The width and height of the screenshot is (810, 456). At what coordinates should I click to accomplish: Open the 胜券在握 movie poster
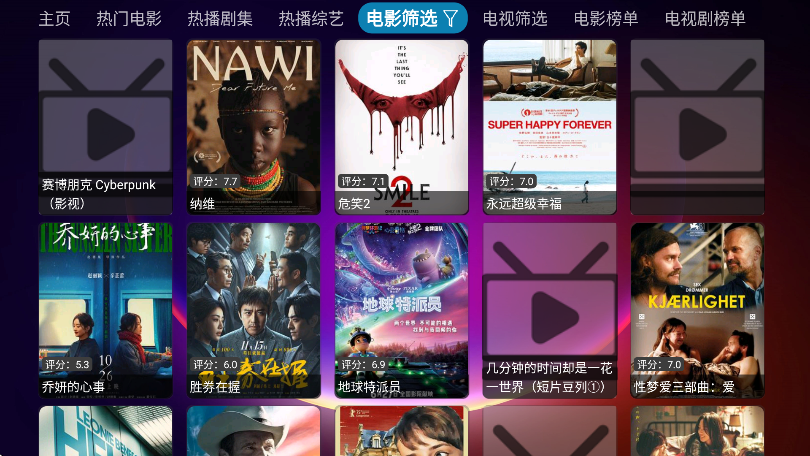tap(253, 310)
